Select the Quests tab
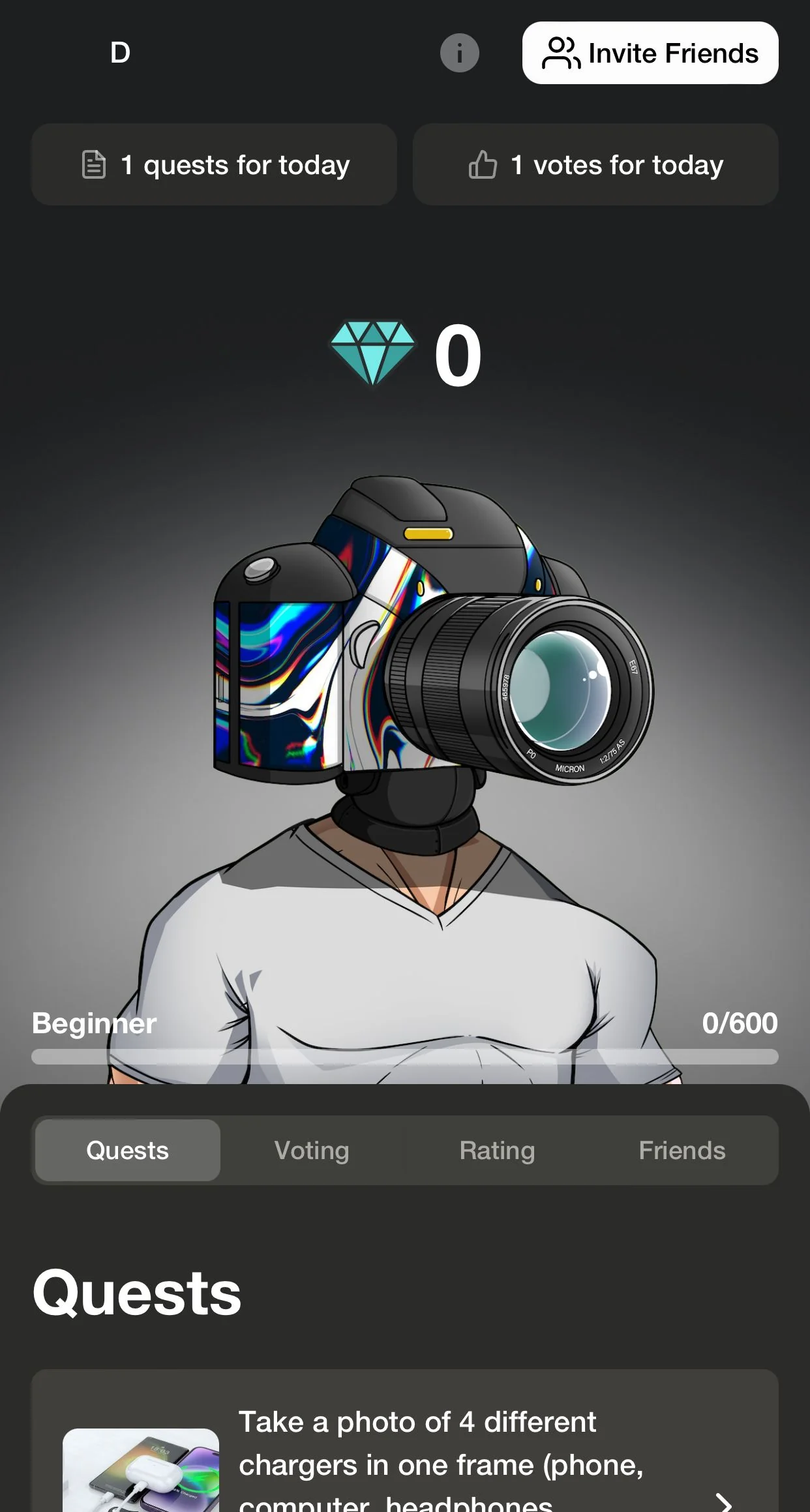 (128, 1150)
